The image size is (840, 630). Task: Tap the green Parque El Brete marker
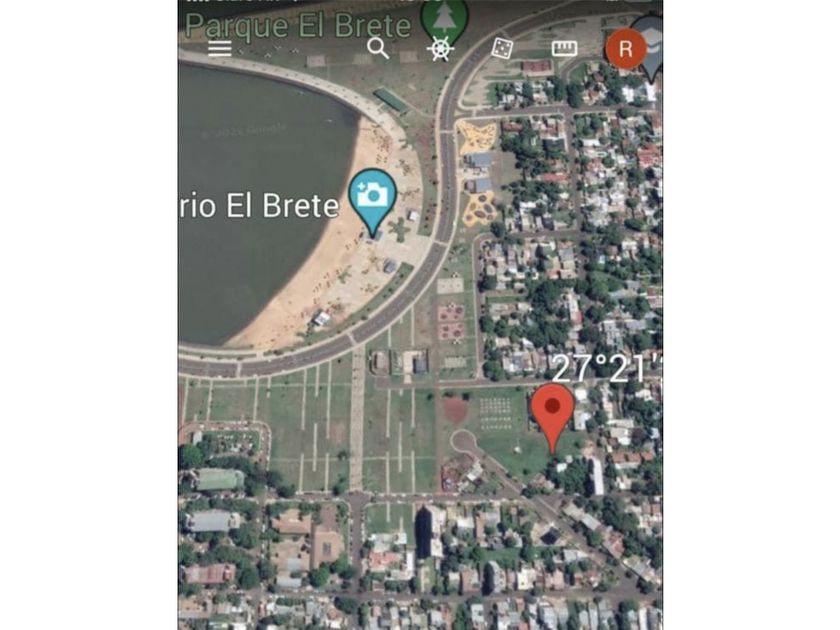444,18
